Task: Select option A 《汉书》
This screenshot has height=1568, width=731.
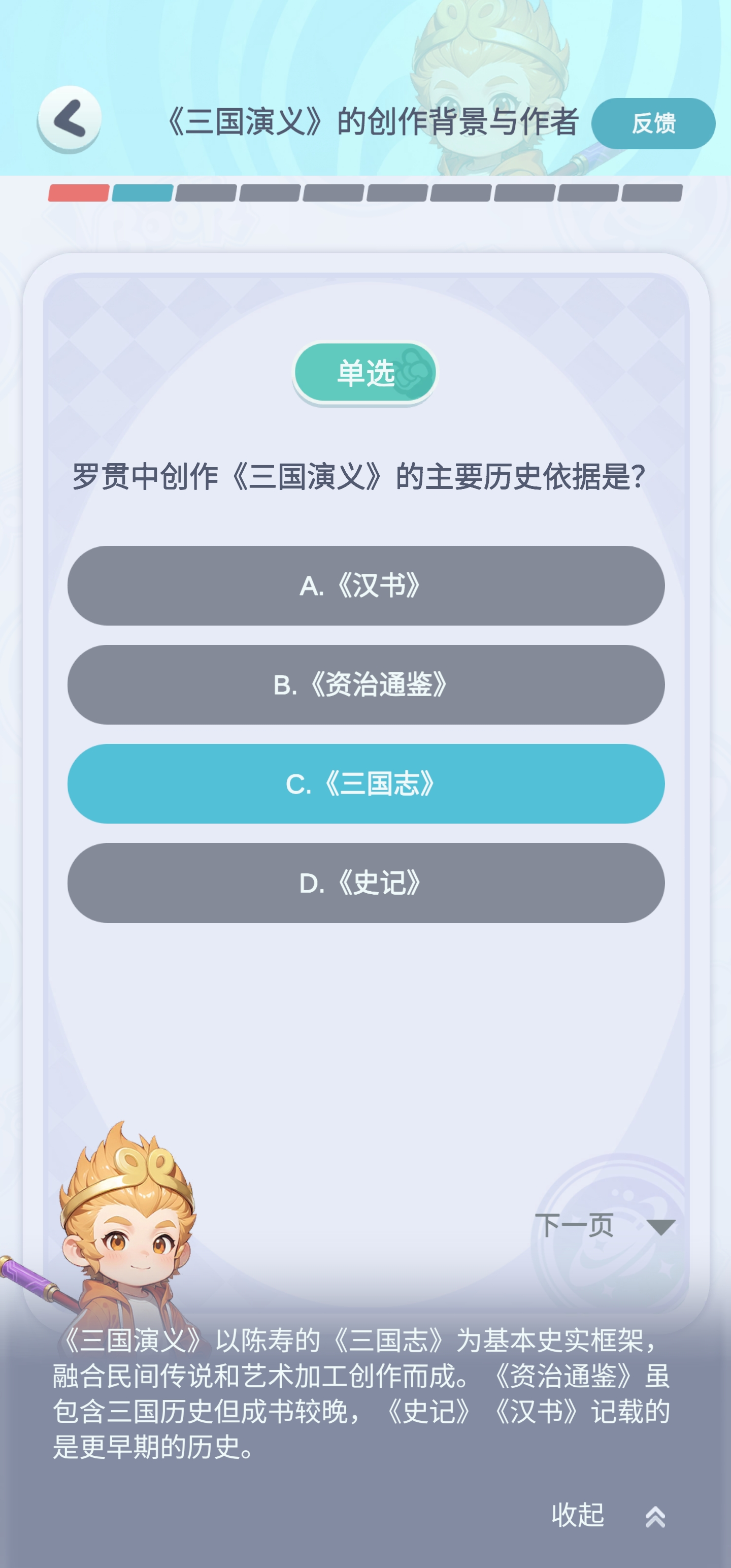Action: [365, 586]
